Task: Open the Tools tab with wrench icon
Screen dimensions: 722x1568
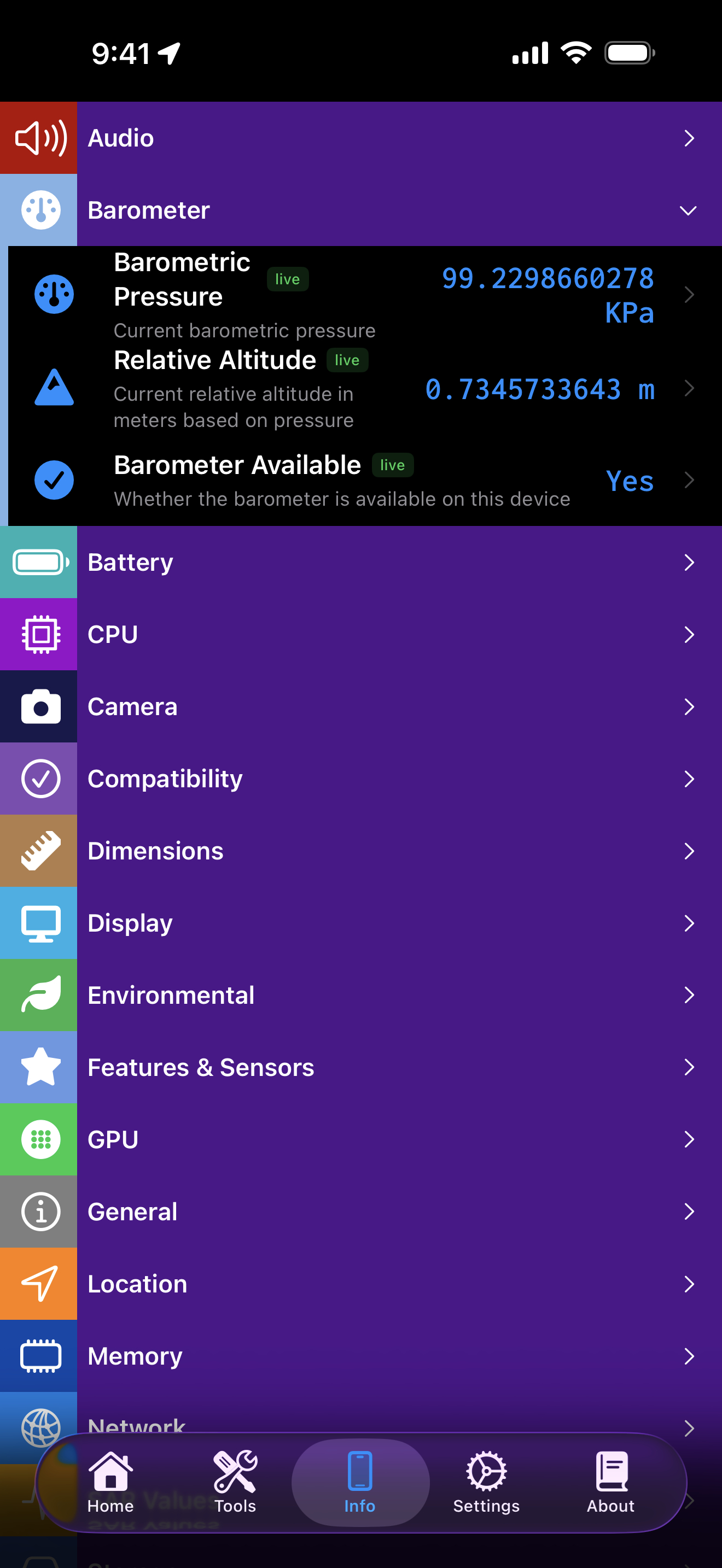Action: pyautogui.click(x=234, y=1483)
